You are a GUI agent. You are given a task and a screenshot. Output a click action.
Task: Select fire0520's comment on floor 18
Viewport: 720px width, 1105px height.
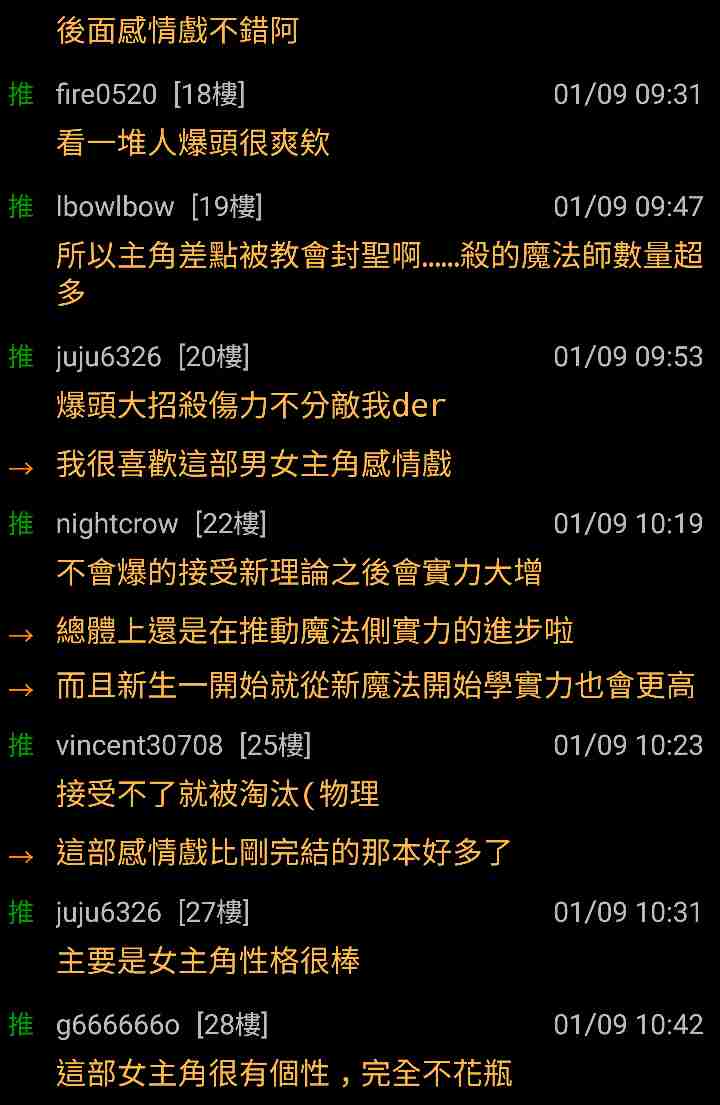coord(193,143)
